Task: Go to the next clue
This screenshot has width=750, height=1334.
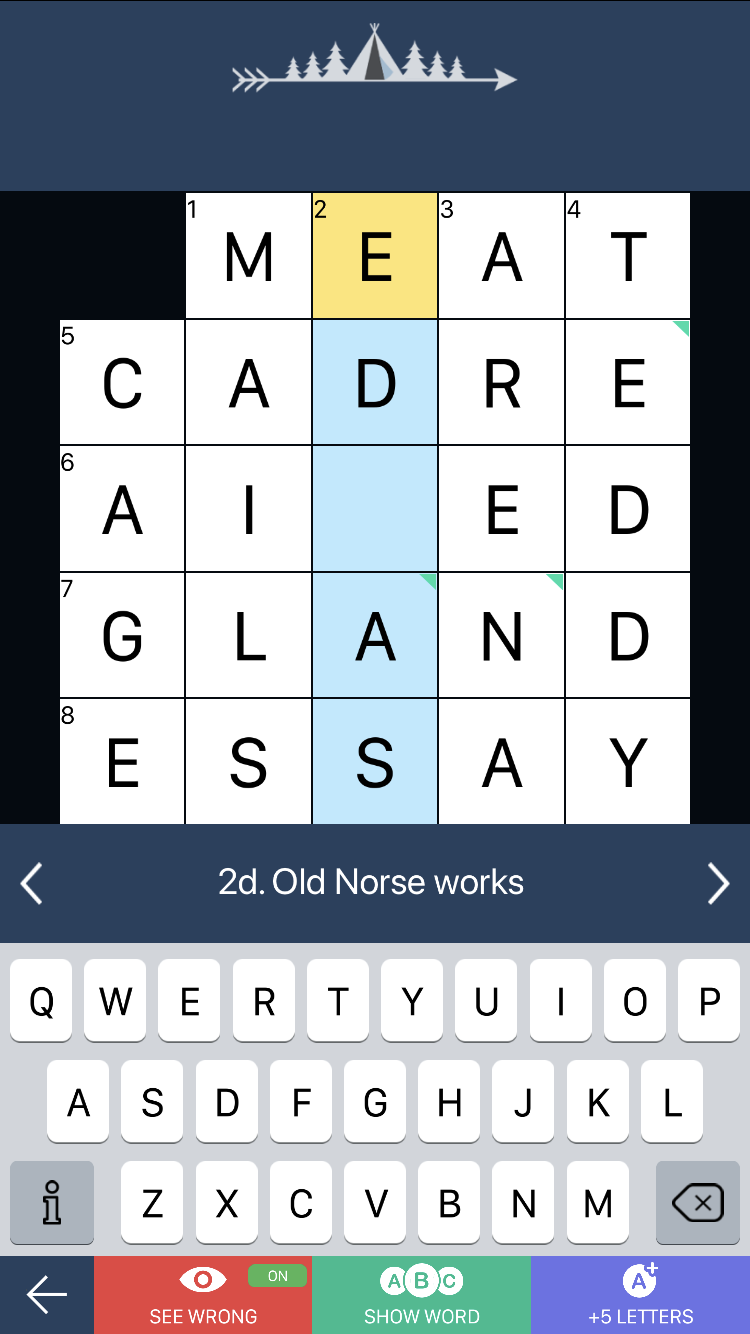Action: tap(717, 883)
